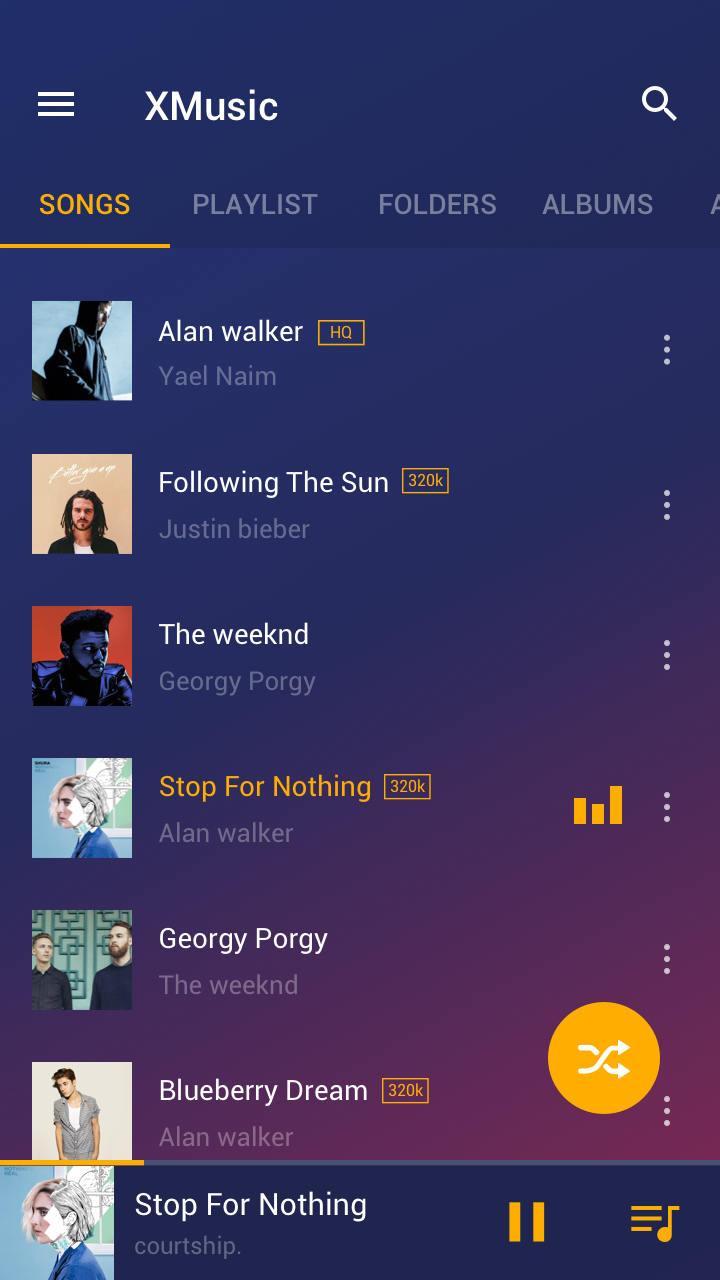Open options for Georgy Porgy song
Screen dimensions: 720x1280
667,960
